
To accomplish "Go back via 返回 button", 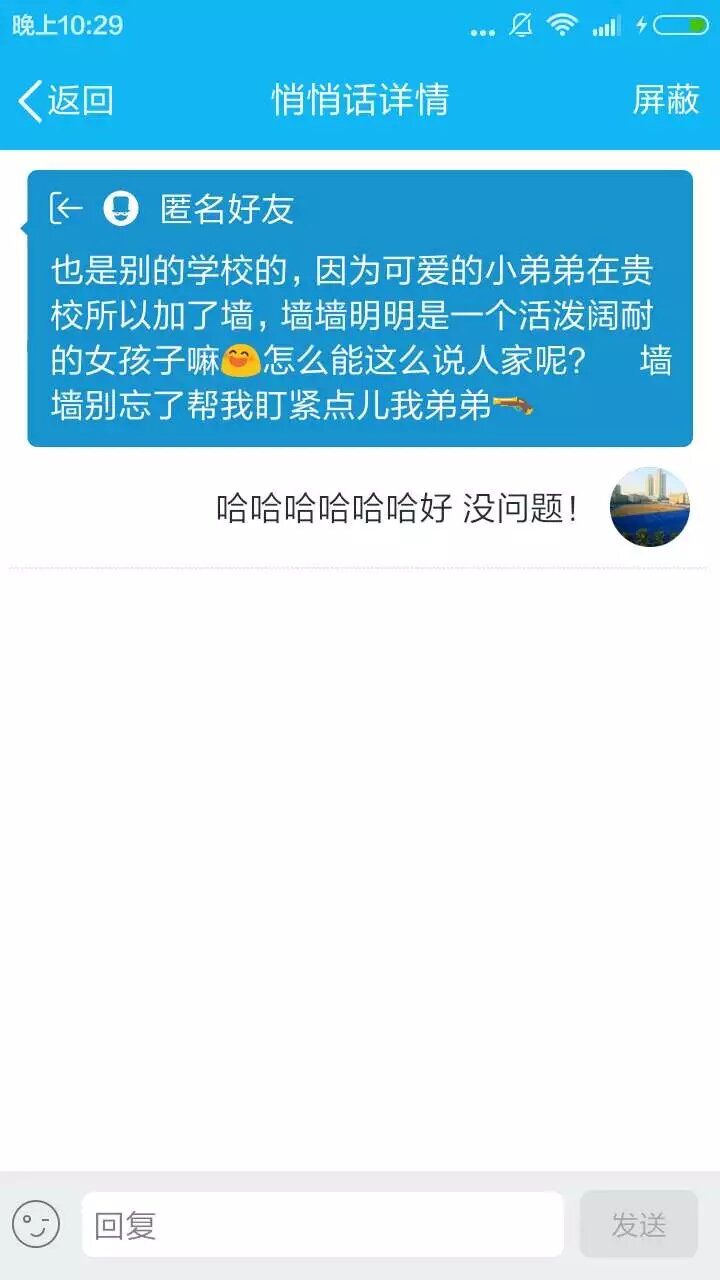I will (x=65, y=100).
